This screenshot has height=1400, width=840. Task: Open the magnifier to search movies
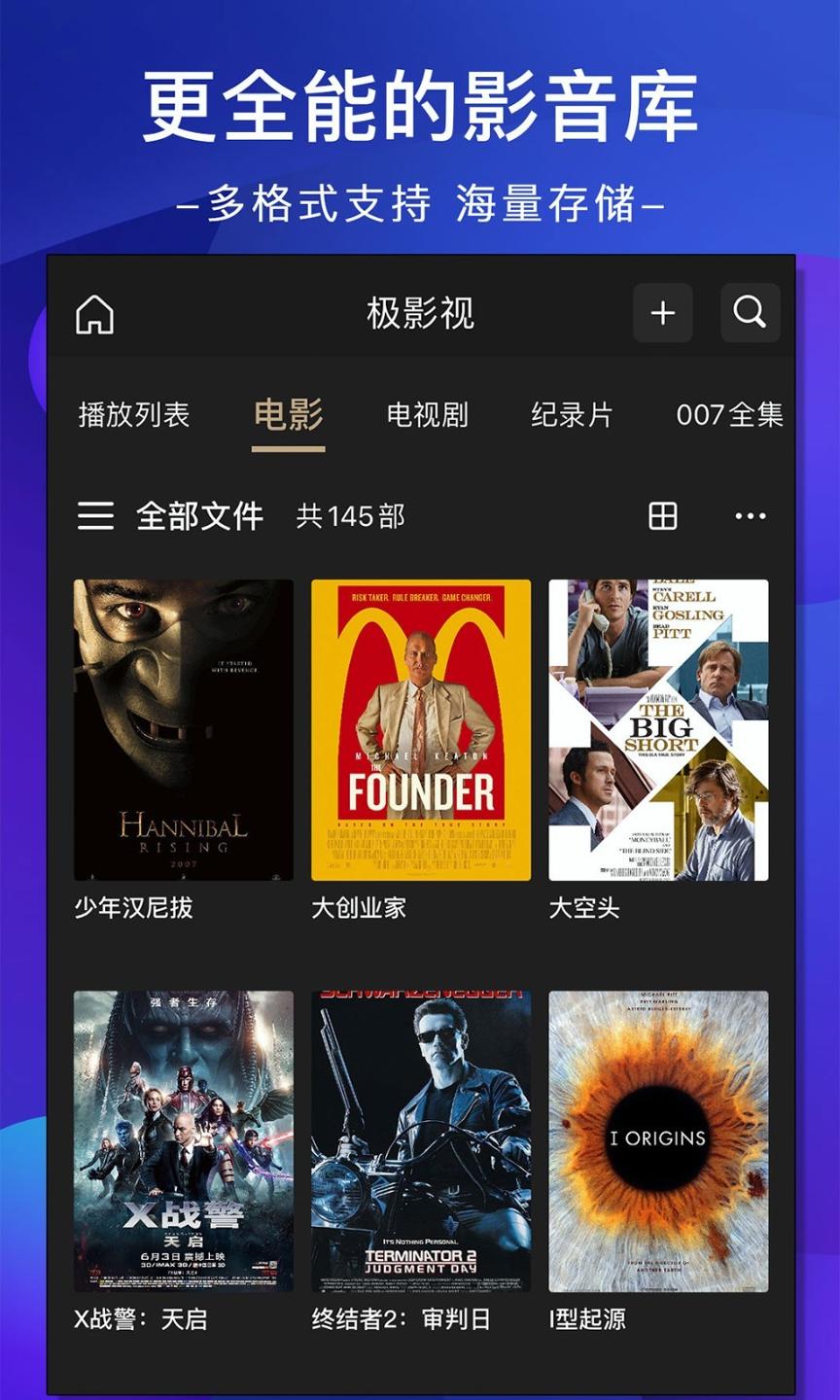749,313
